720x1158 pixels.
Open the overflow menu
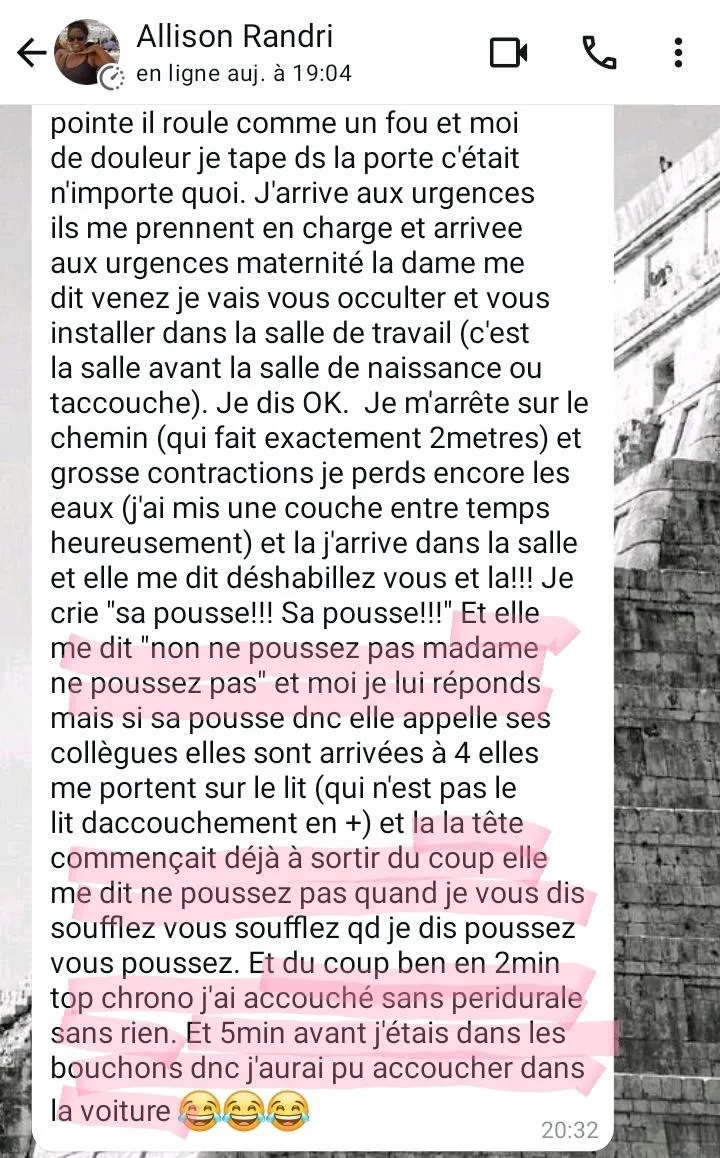pos(678,52)
